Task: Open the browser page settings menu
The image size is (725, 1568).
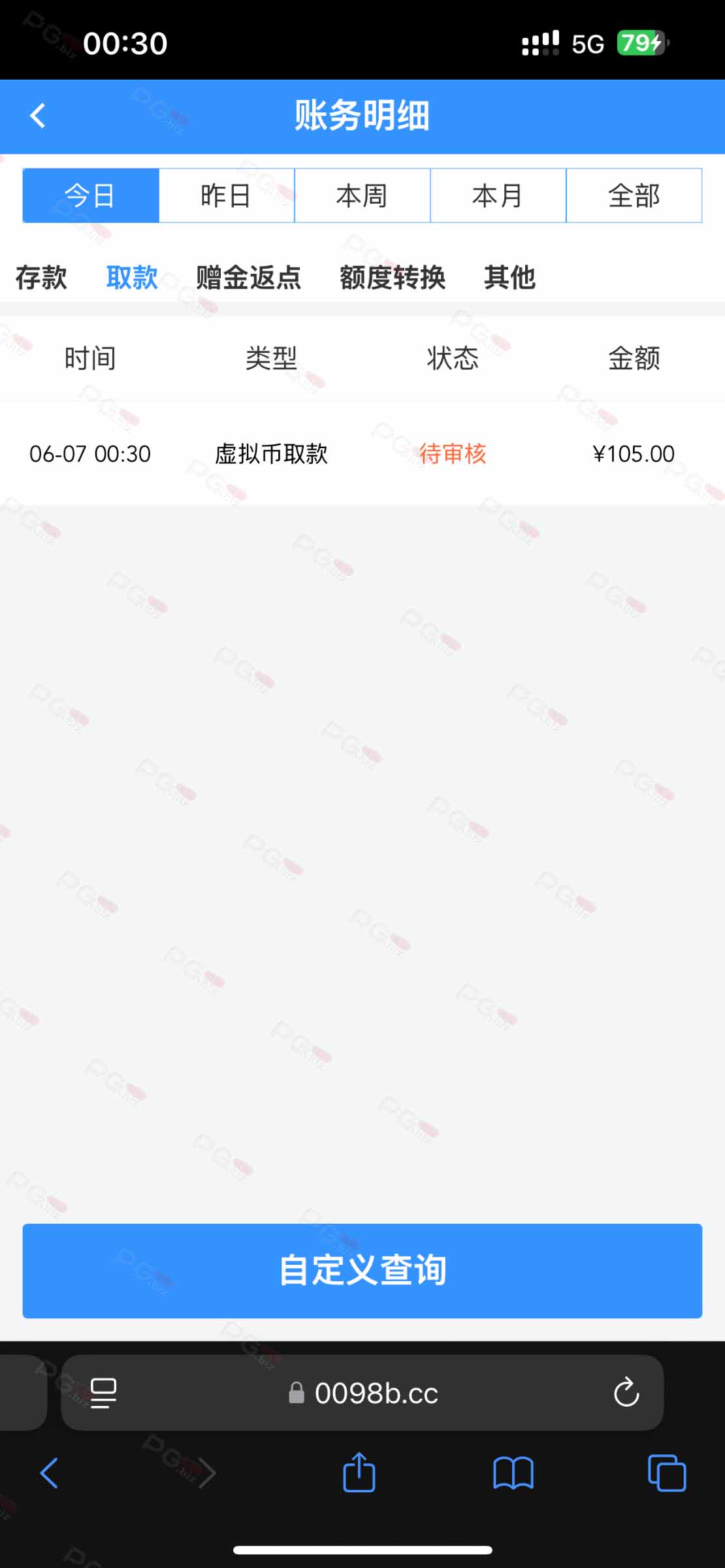Action: (103, 1393)
